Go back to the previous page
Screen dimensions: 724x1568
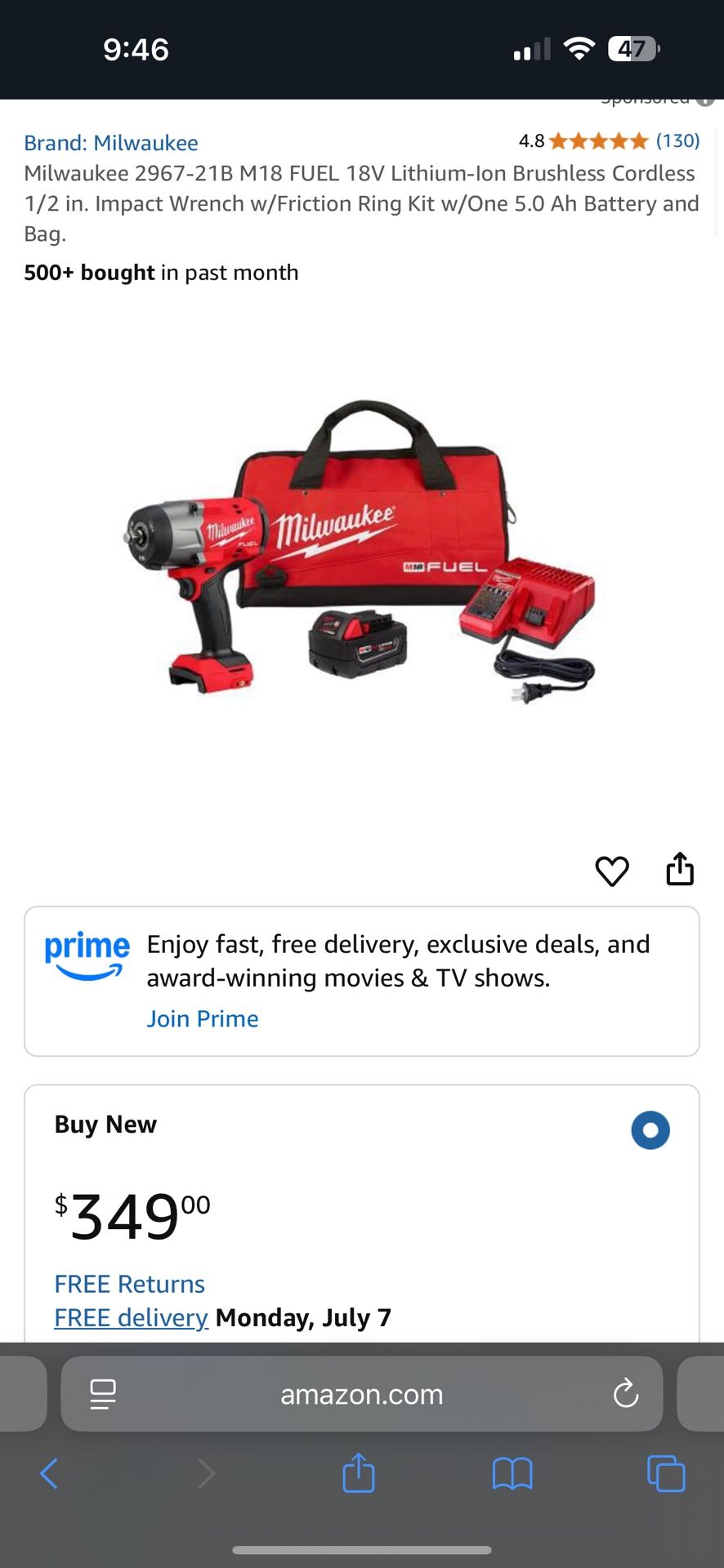tap(49, 1474)
